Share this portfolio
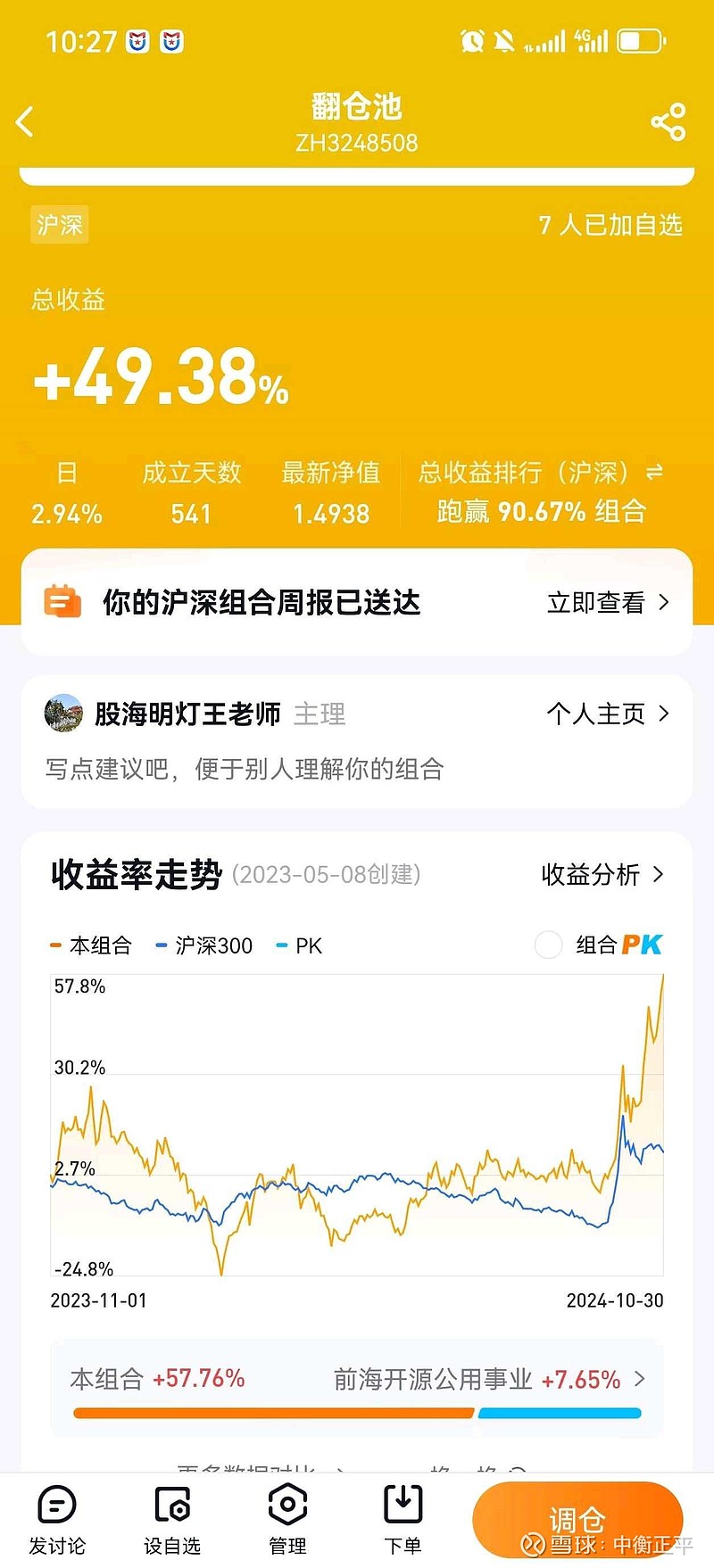 668,122
